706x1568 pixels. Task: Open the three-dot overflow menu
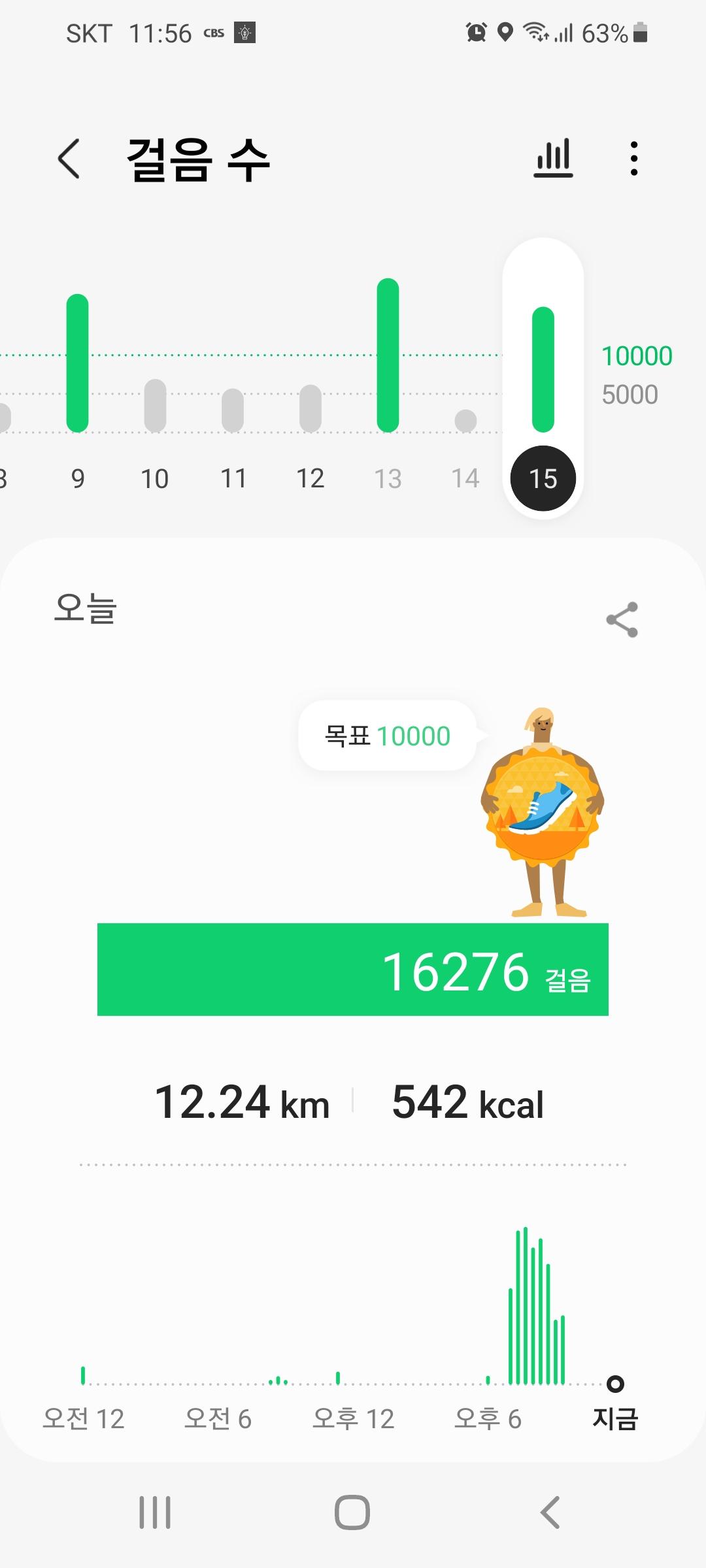633,158
